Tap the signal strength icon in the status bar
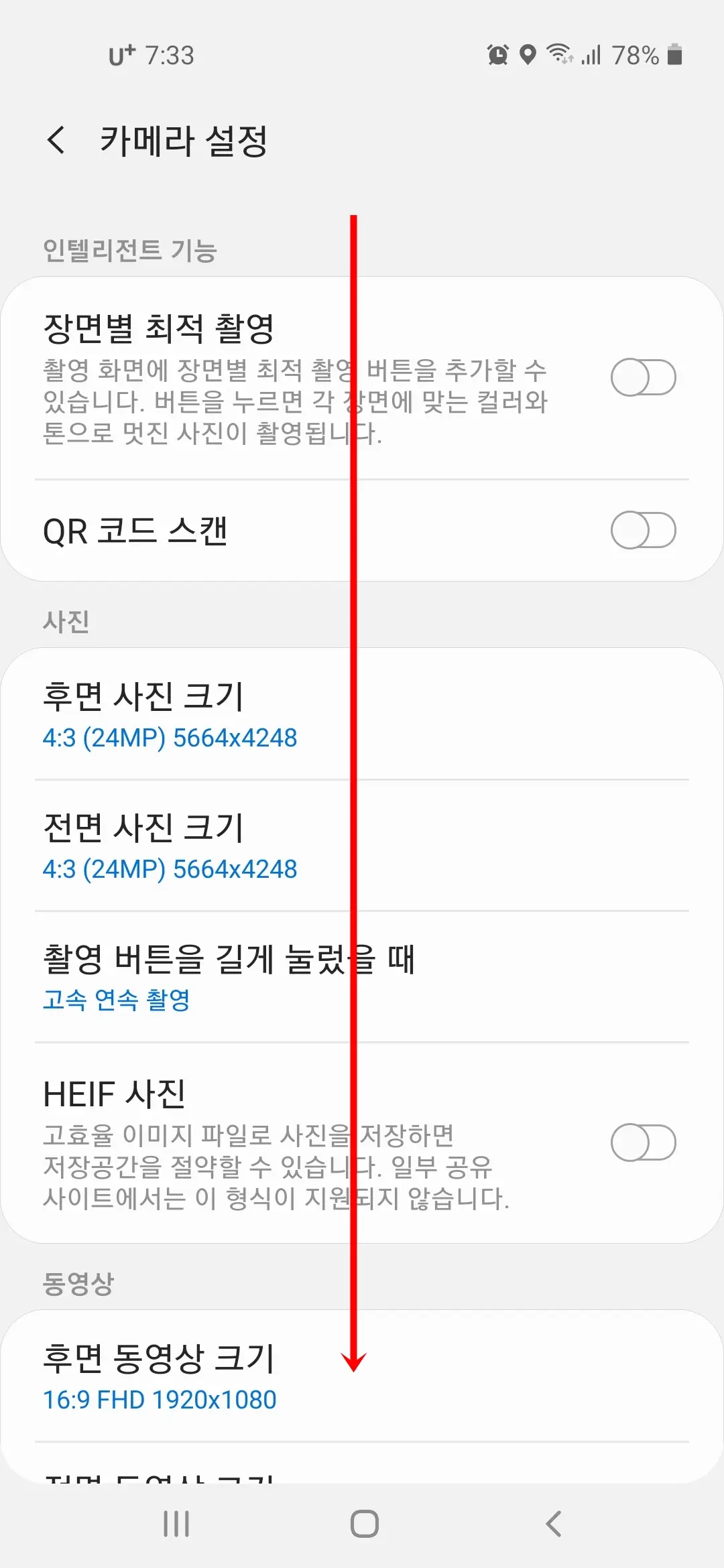This screenshot has width=724, height=1568. pos(593,54)
